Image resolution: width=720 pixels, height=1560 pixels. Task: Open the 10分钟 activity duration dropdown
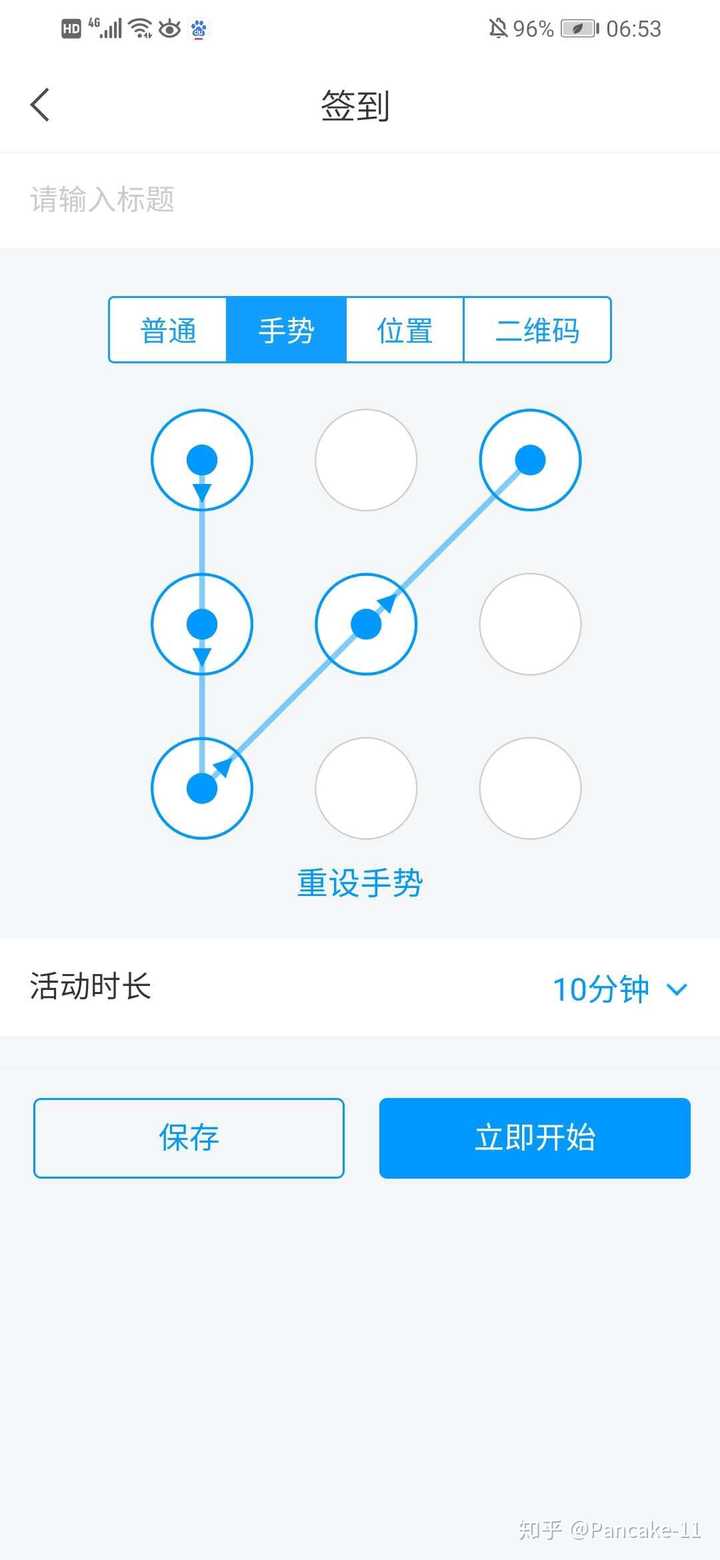[x=620, y=989]
